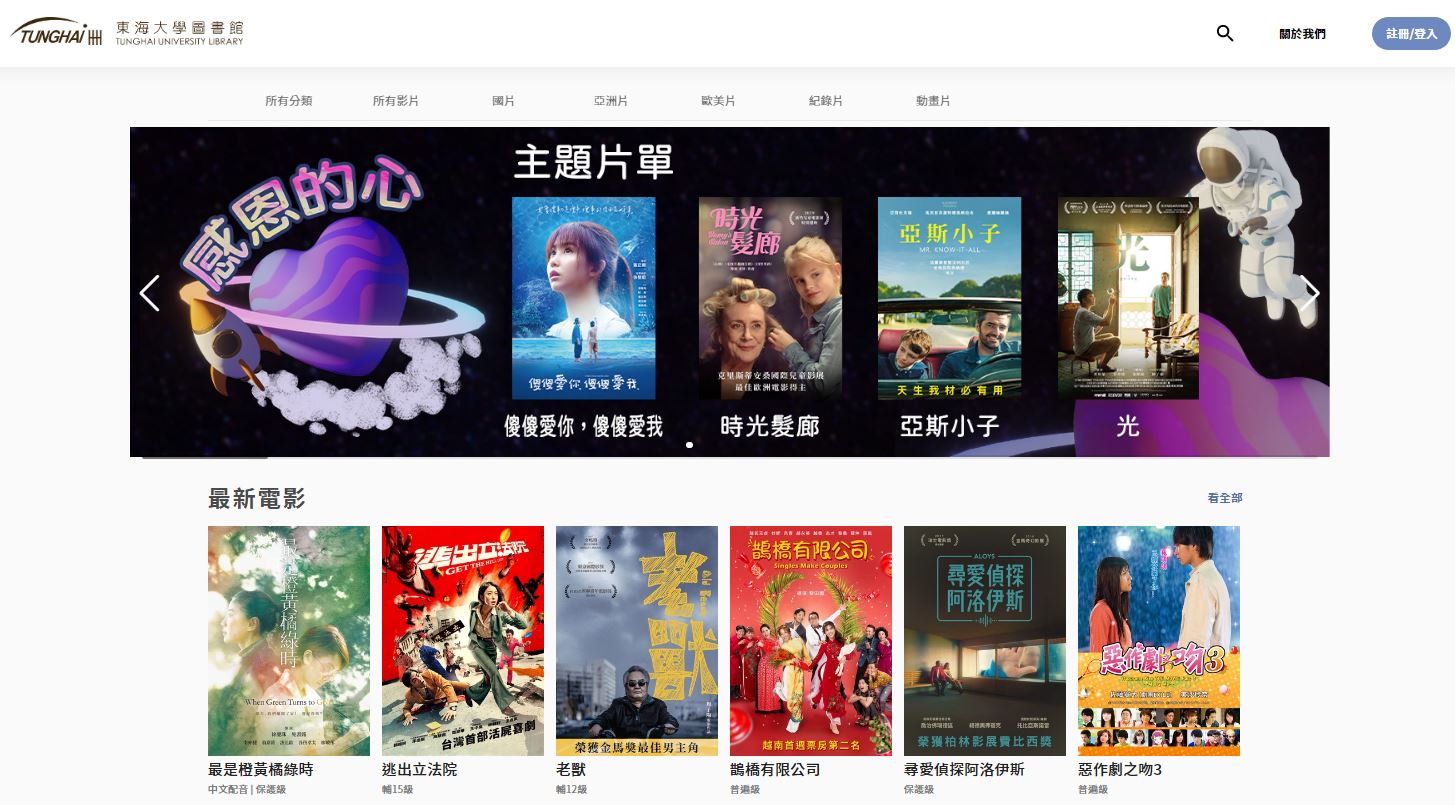The image size is (1455, 805).
Task: Switch to the 所有分類 tab
Action: (x=289, y=101)
